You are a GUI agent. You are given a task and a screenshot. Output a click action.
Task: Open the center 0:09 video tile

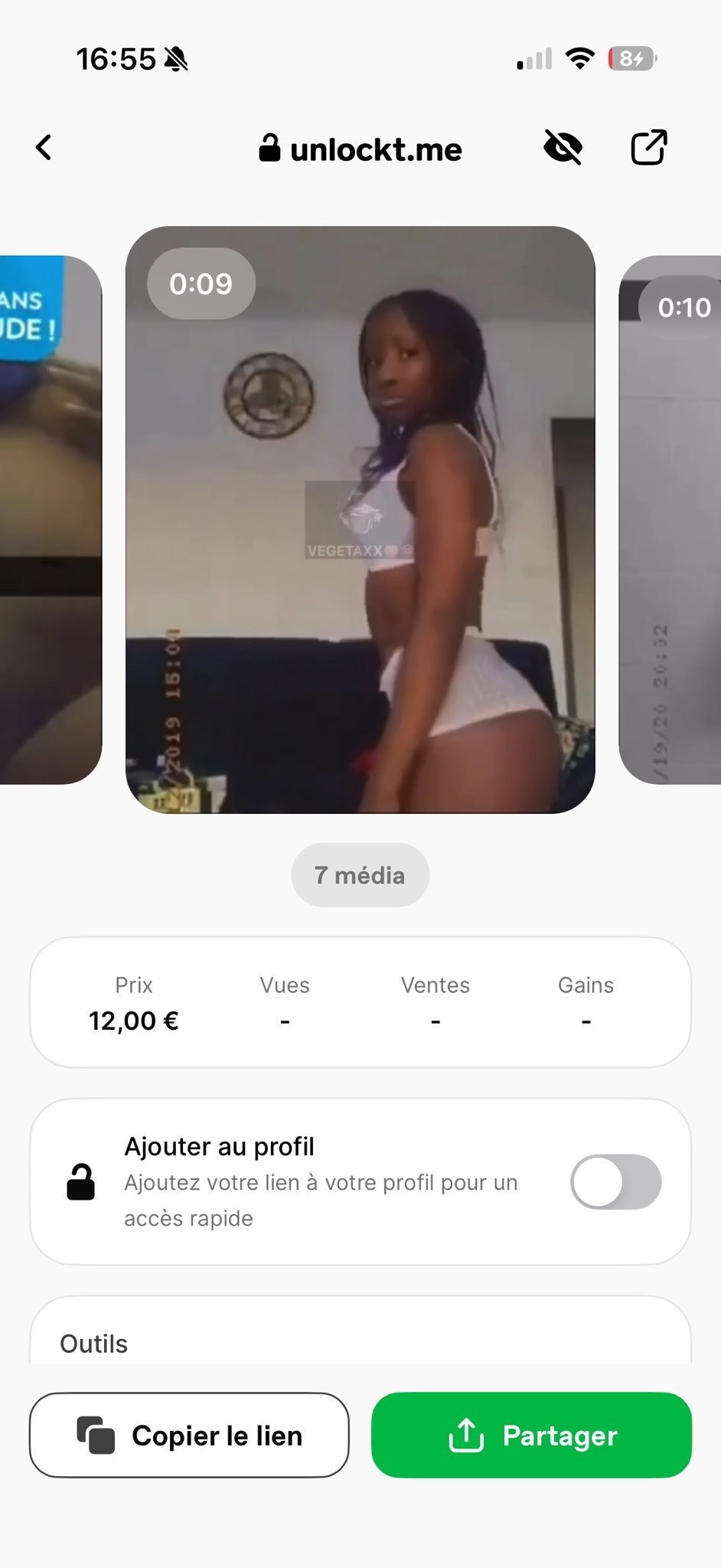coord(360,519)
